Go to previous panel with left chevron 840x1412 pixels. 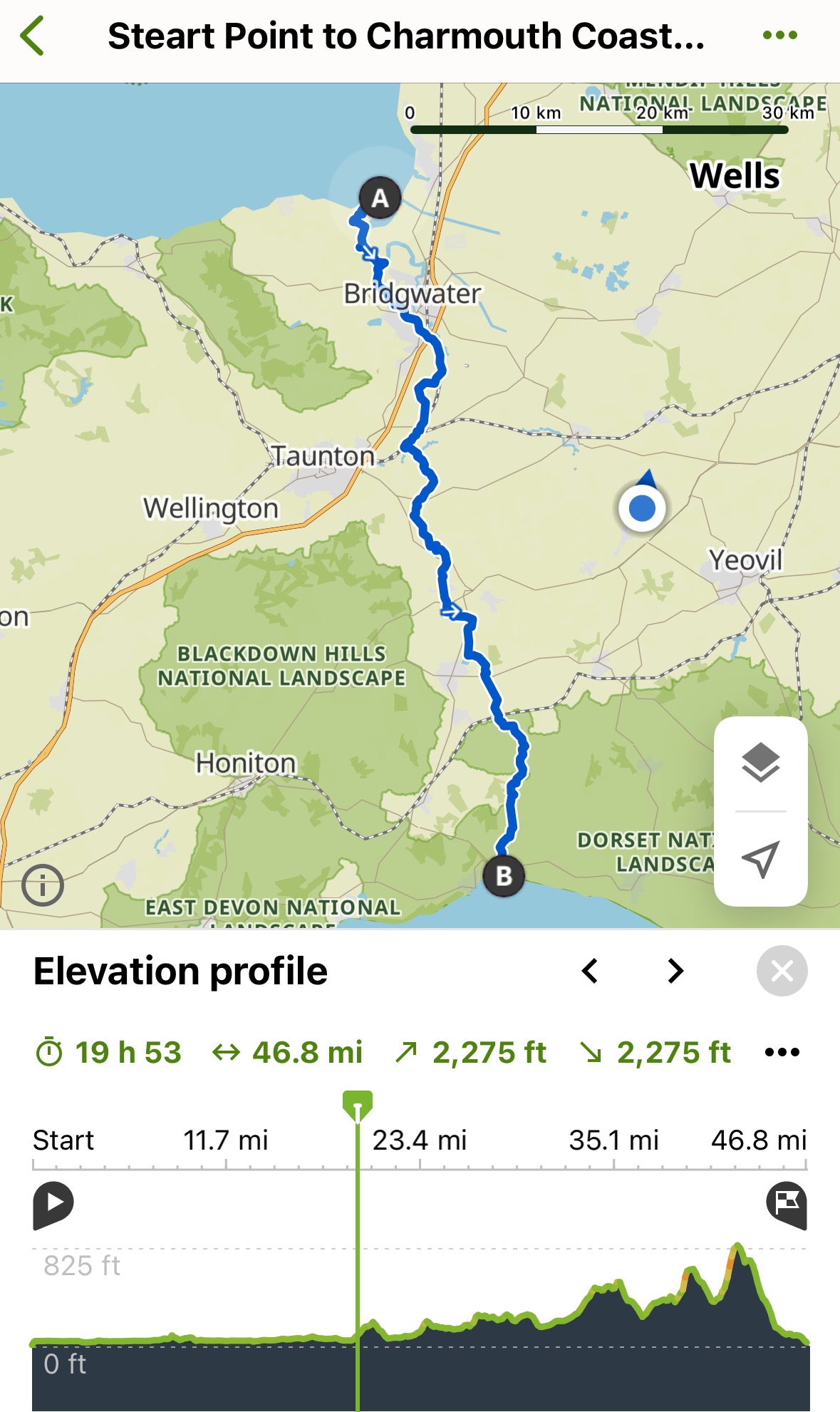click(590, 971)
